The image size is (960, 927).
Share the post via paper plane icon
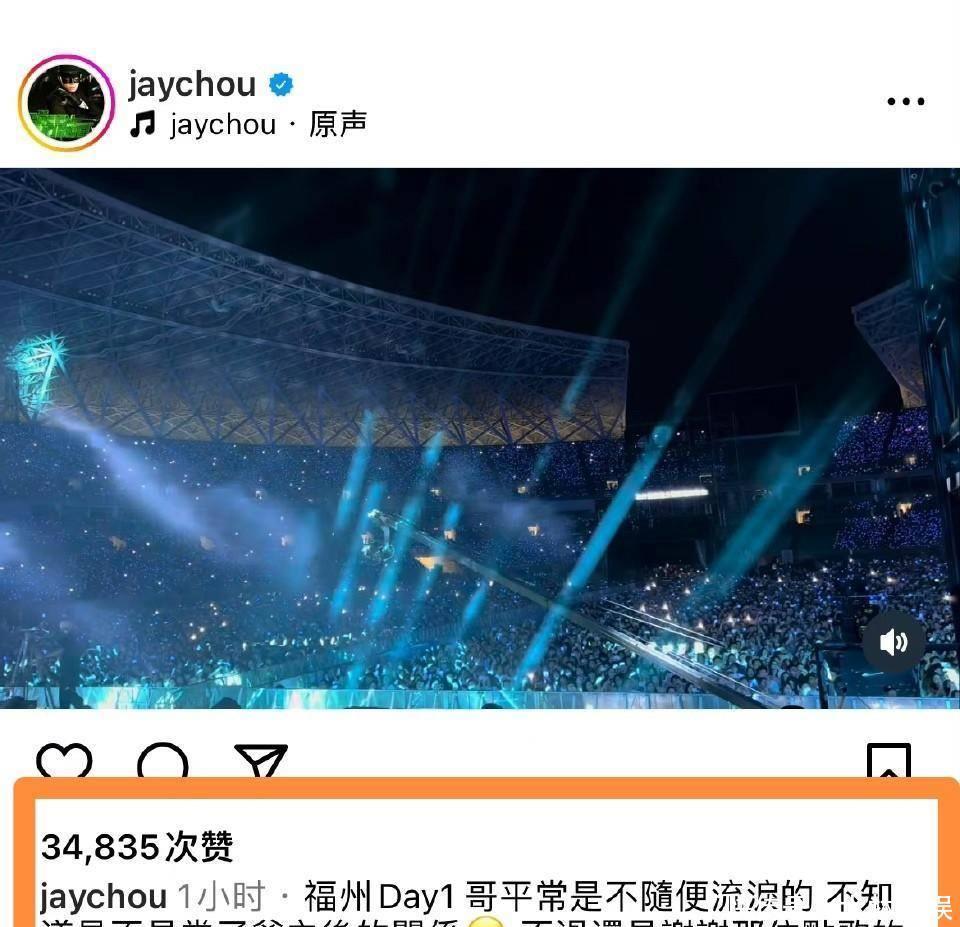coord(261,761)
